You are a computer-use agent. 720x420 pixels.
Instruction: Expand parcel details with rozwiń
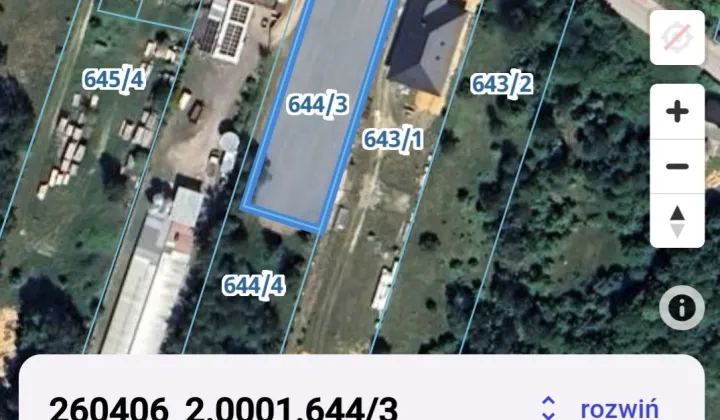point(600,408)
